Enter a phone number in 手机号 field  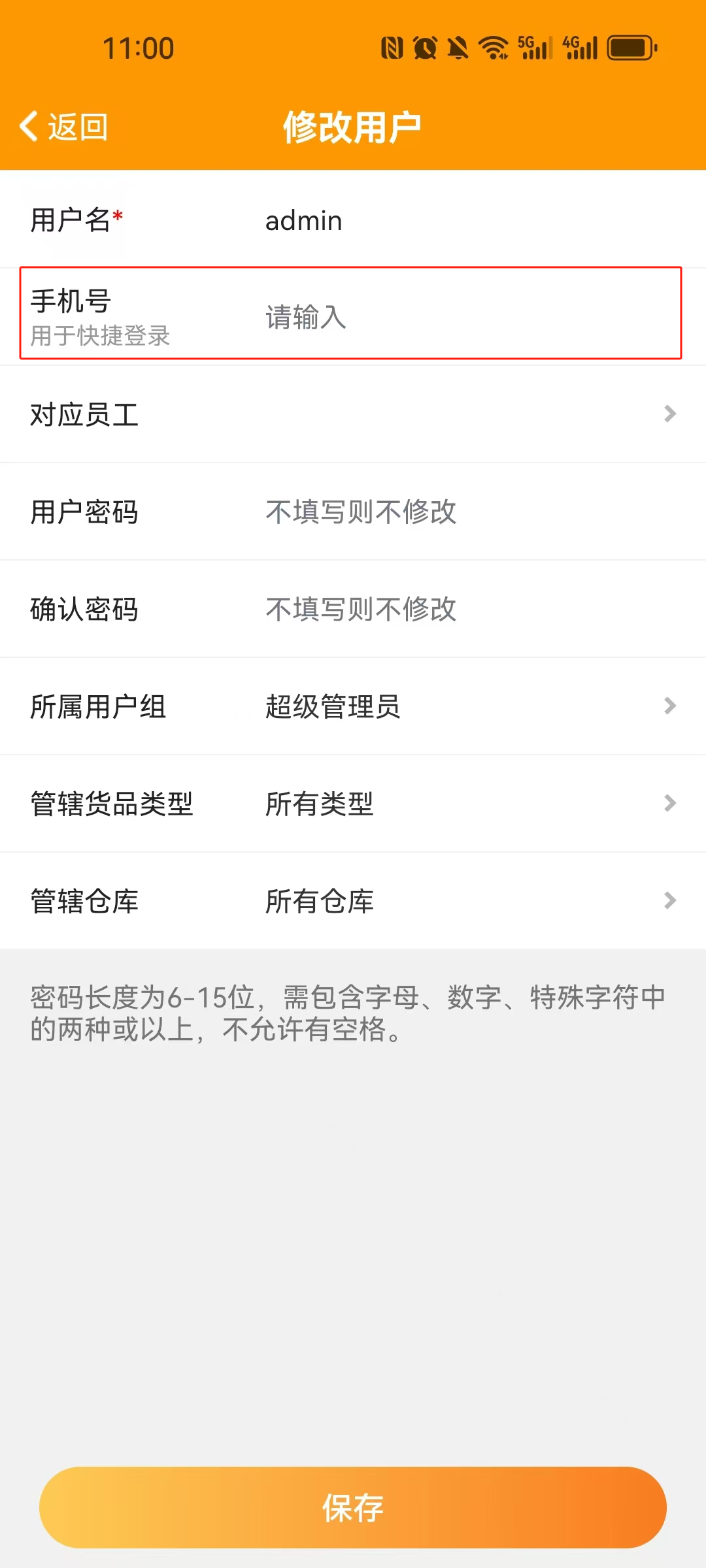coord(458,317)
